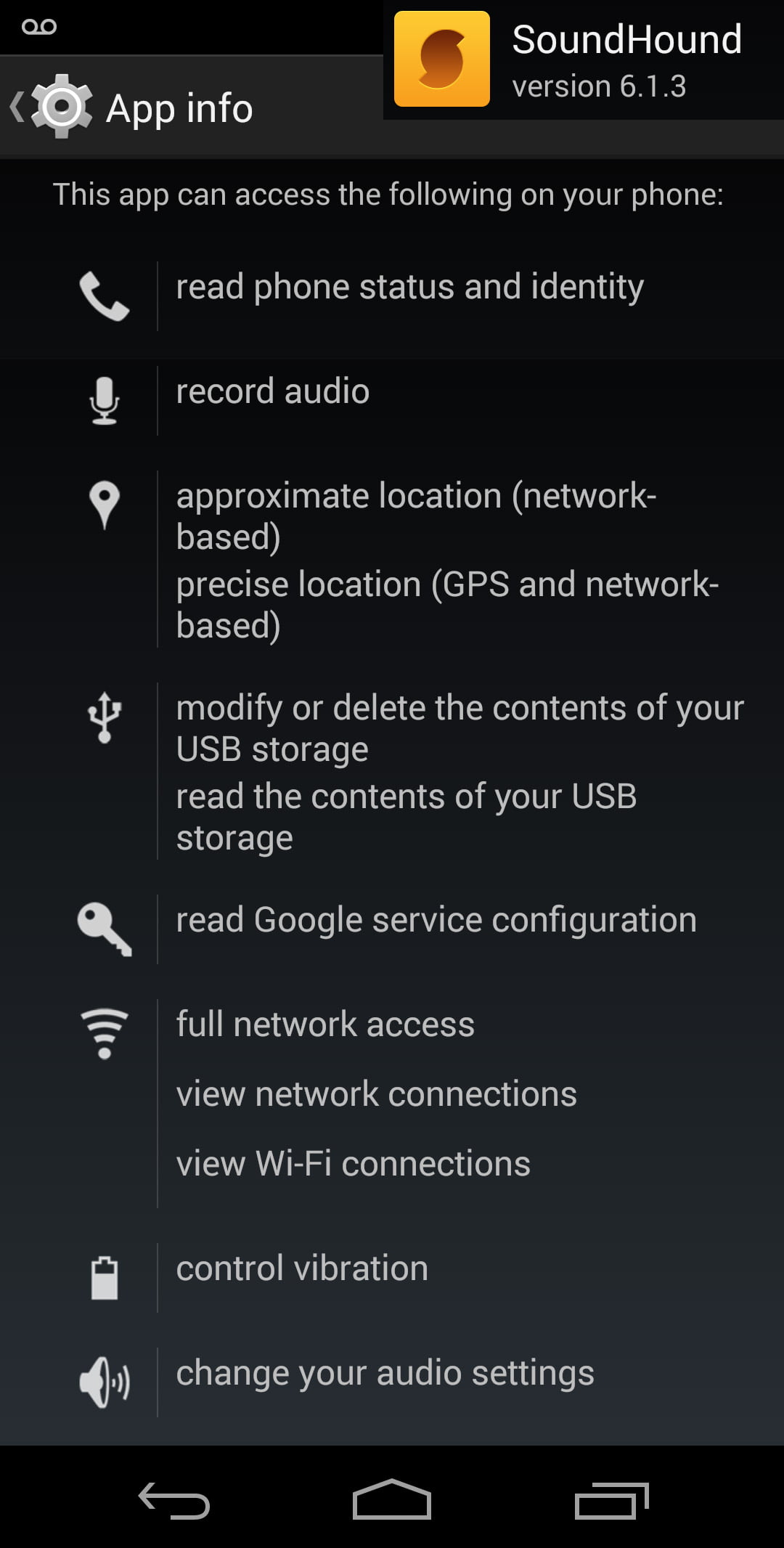Show details for full network access
This screenshot has height=1548, width=784.
coord(325,1025)
